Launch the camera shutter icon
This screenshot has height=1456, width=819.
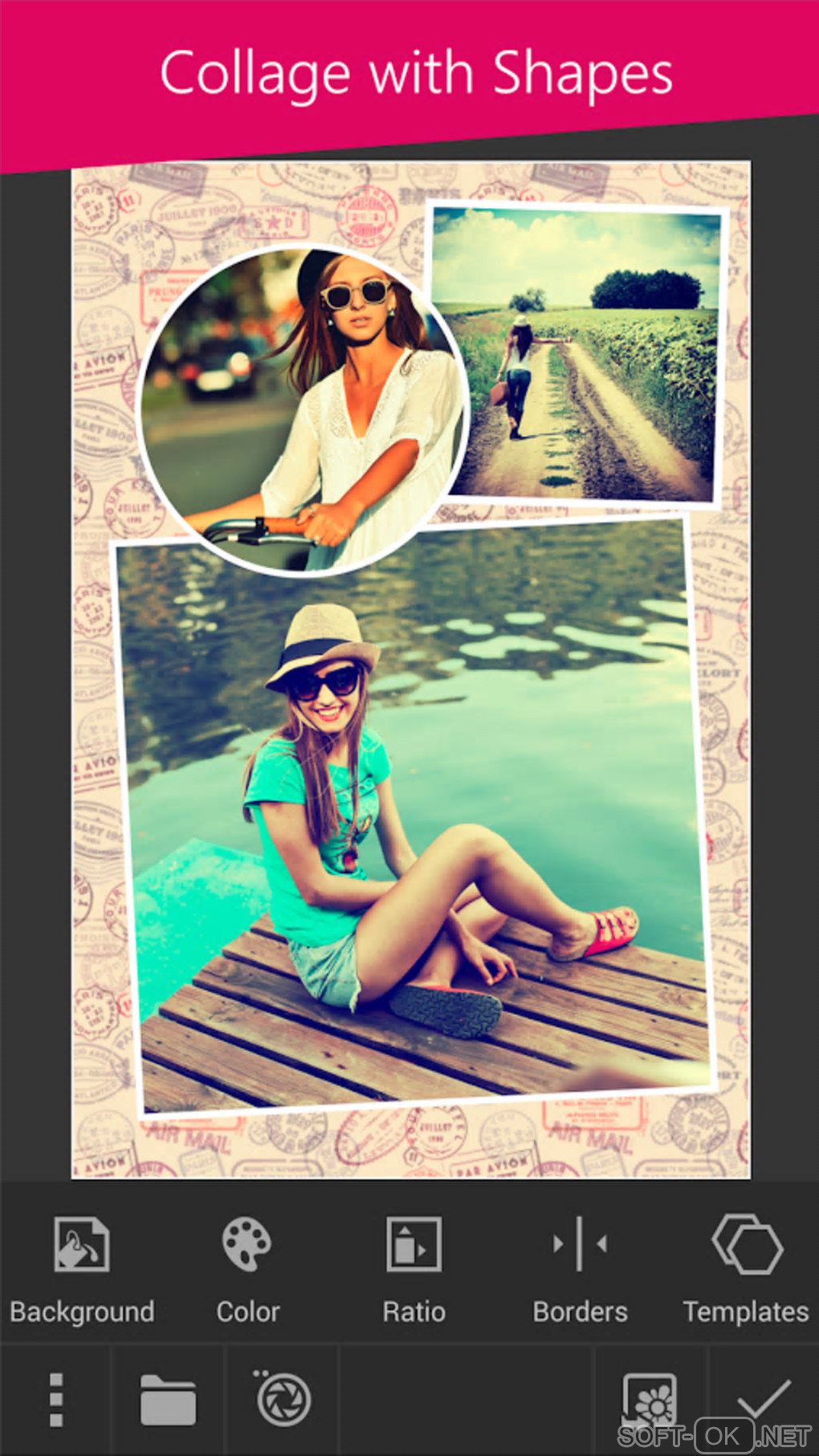click(x=283, y=1398)
